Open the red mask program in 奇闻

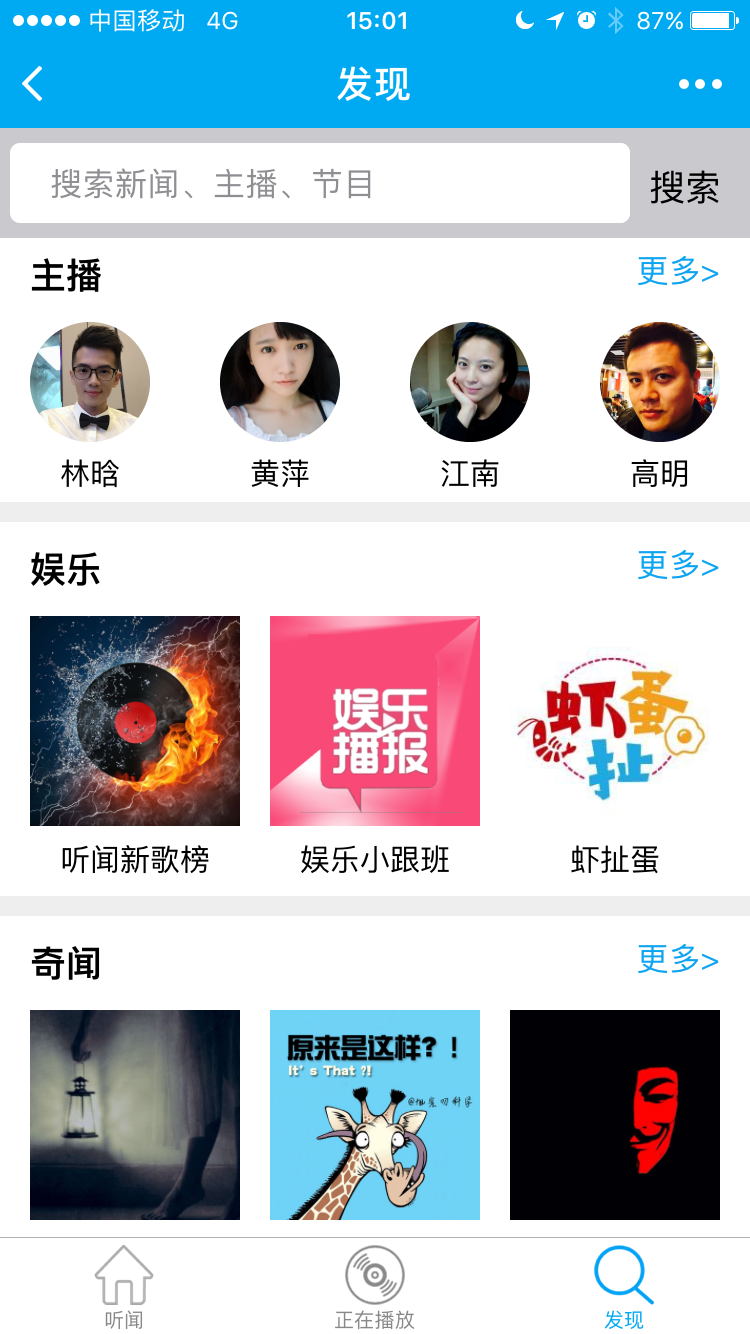pos(615,1115)
